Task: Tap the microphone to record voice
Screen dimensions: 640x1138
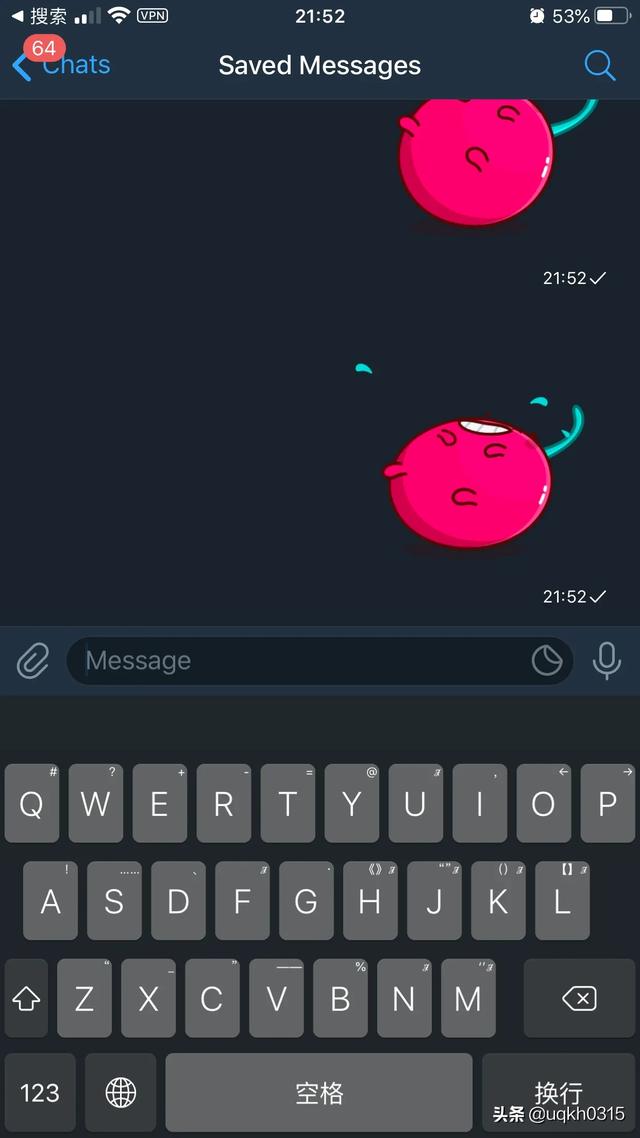Action: click(606, 660)
